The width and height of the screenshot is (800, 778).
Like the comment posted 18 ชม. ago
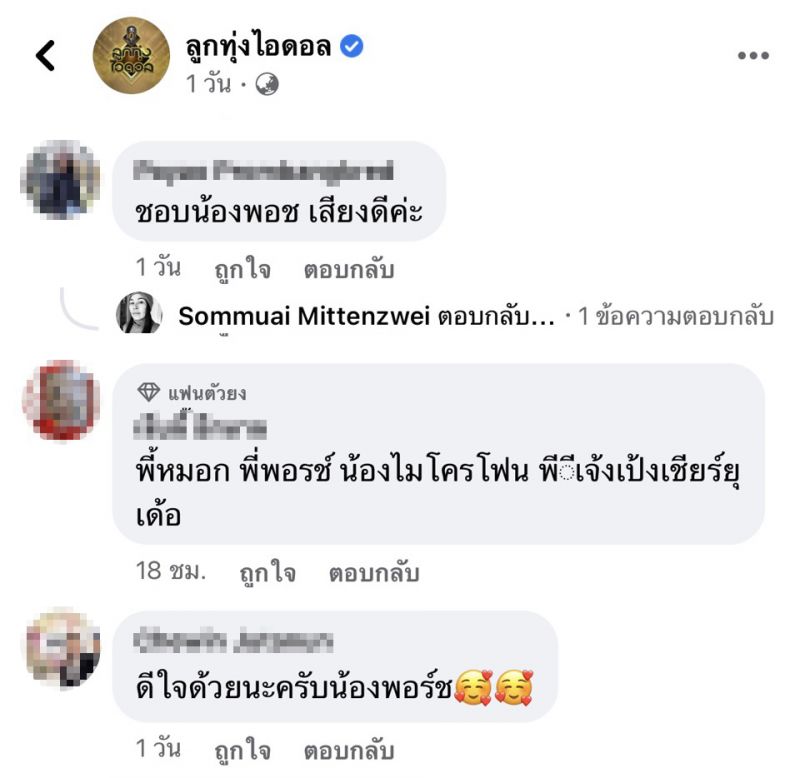point(267,573)
